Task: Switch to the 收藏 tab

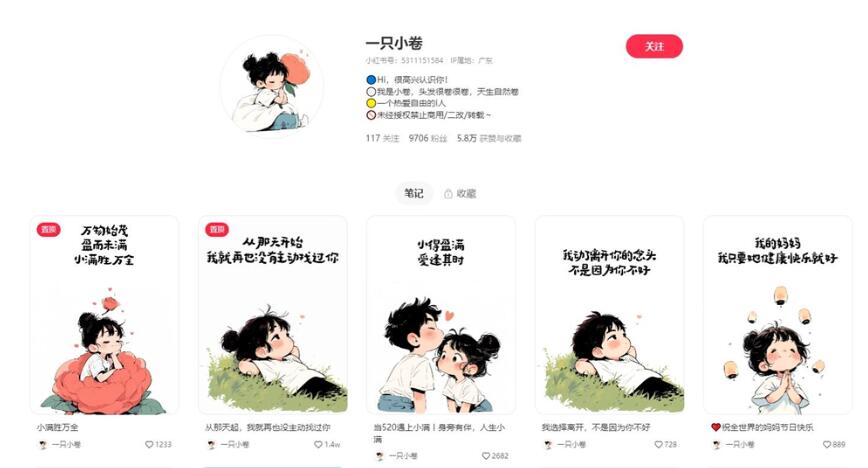Action: [460, 193]
